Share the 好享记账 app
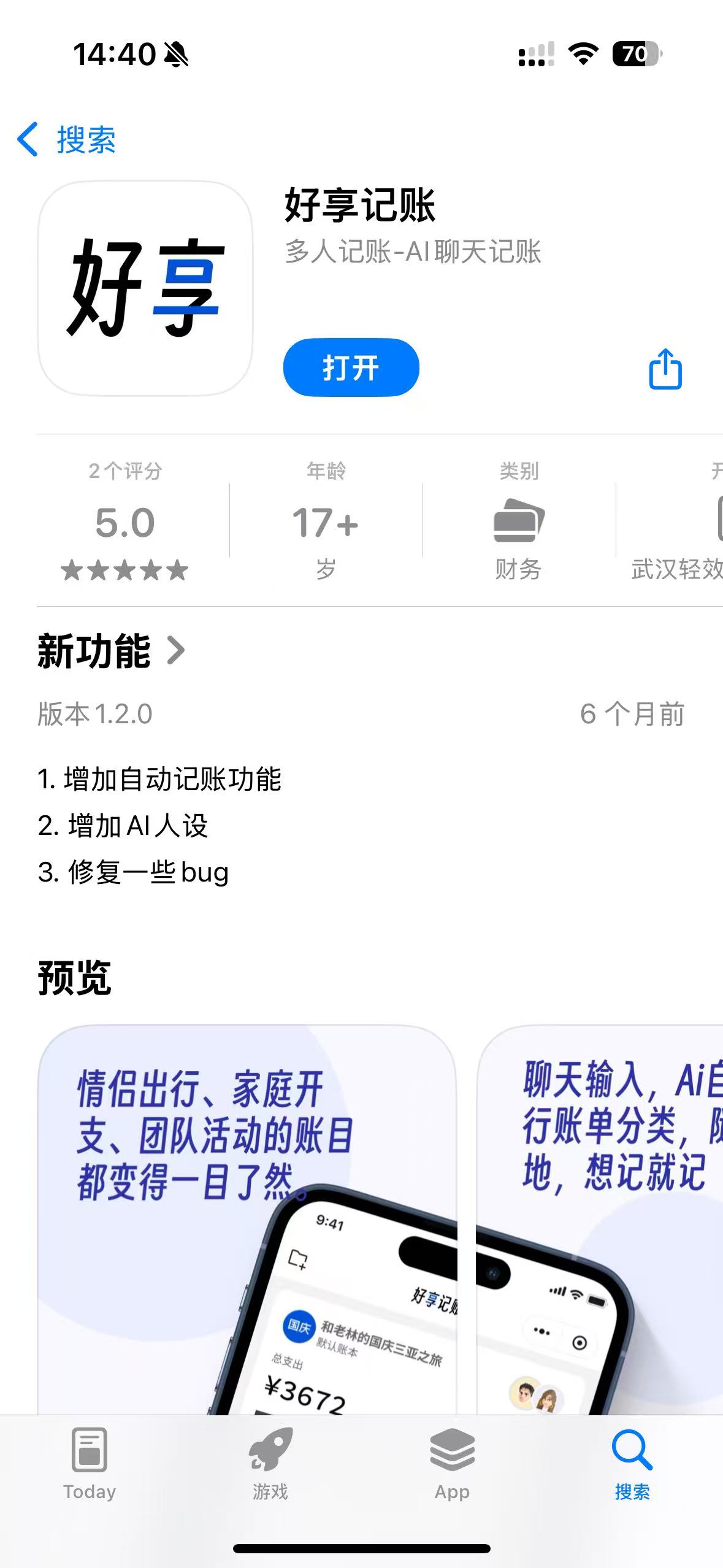The image size is (723, 1568). 665,369
